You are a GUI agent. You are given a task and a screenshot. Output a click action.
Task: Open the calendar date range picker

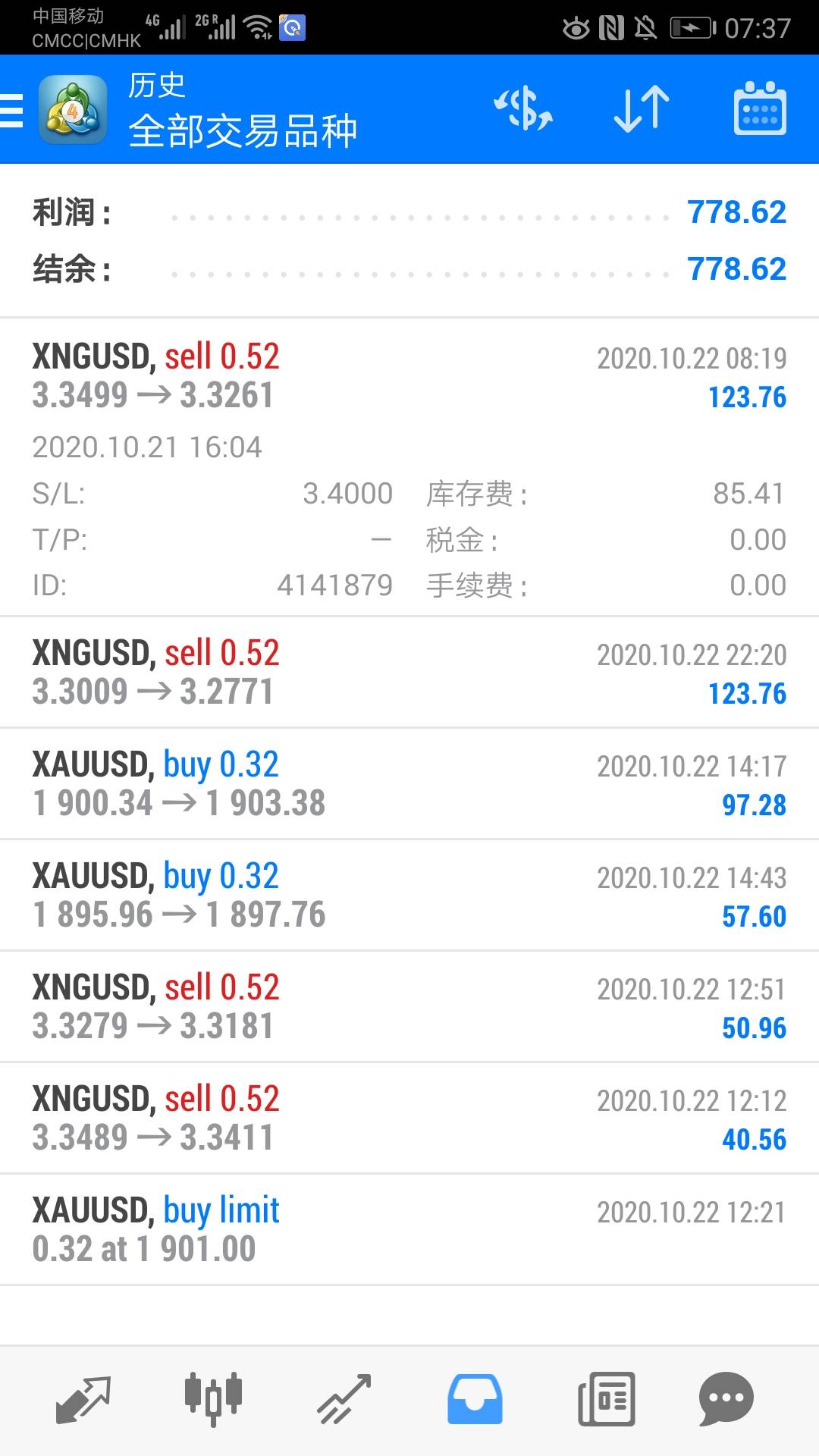tap(760, 108)
